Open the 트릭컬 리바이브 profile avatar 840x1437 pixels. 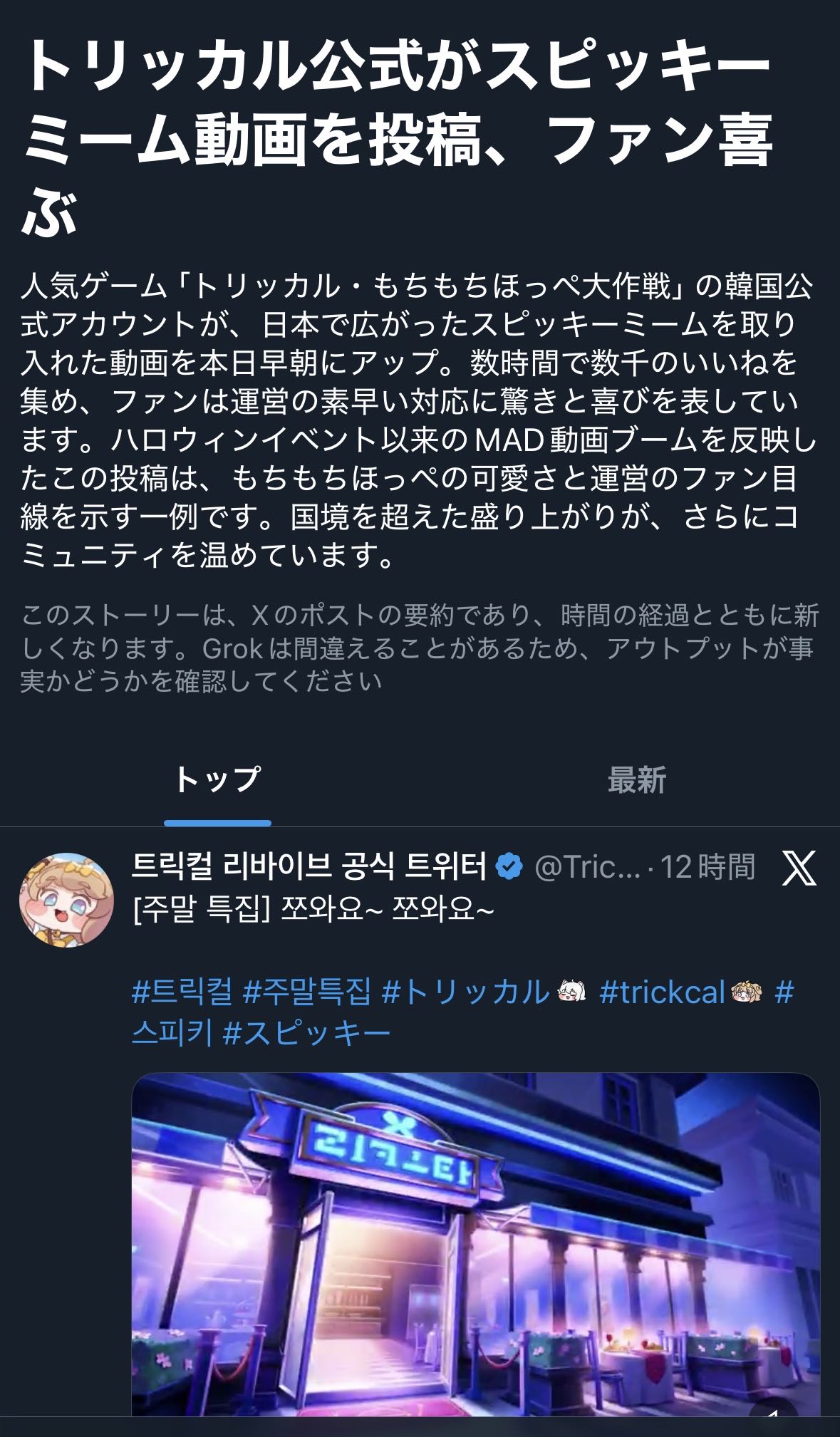(66, 900)
